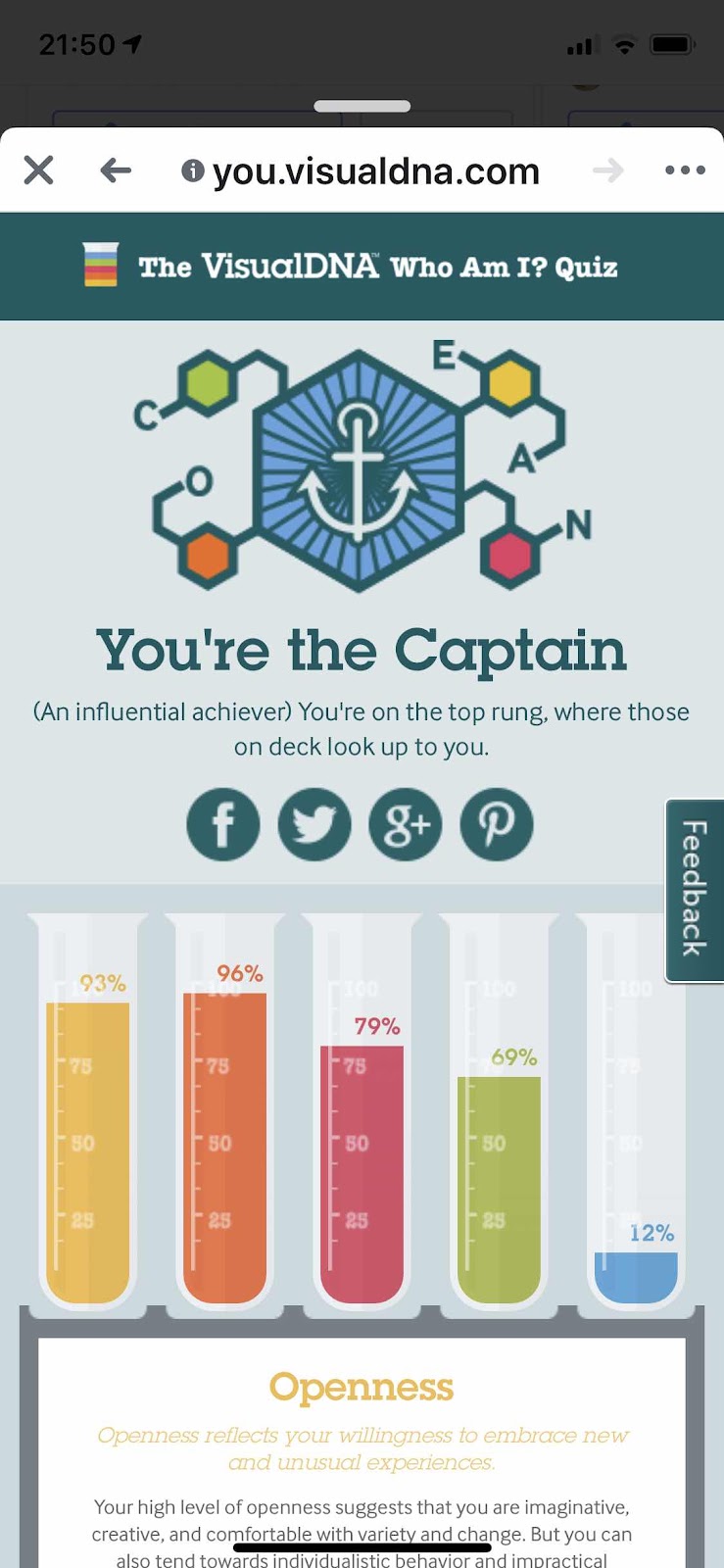Select the blue 12% test tube
724x1568 pixels.
pos(636,1112)
